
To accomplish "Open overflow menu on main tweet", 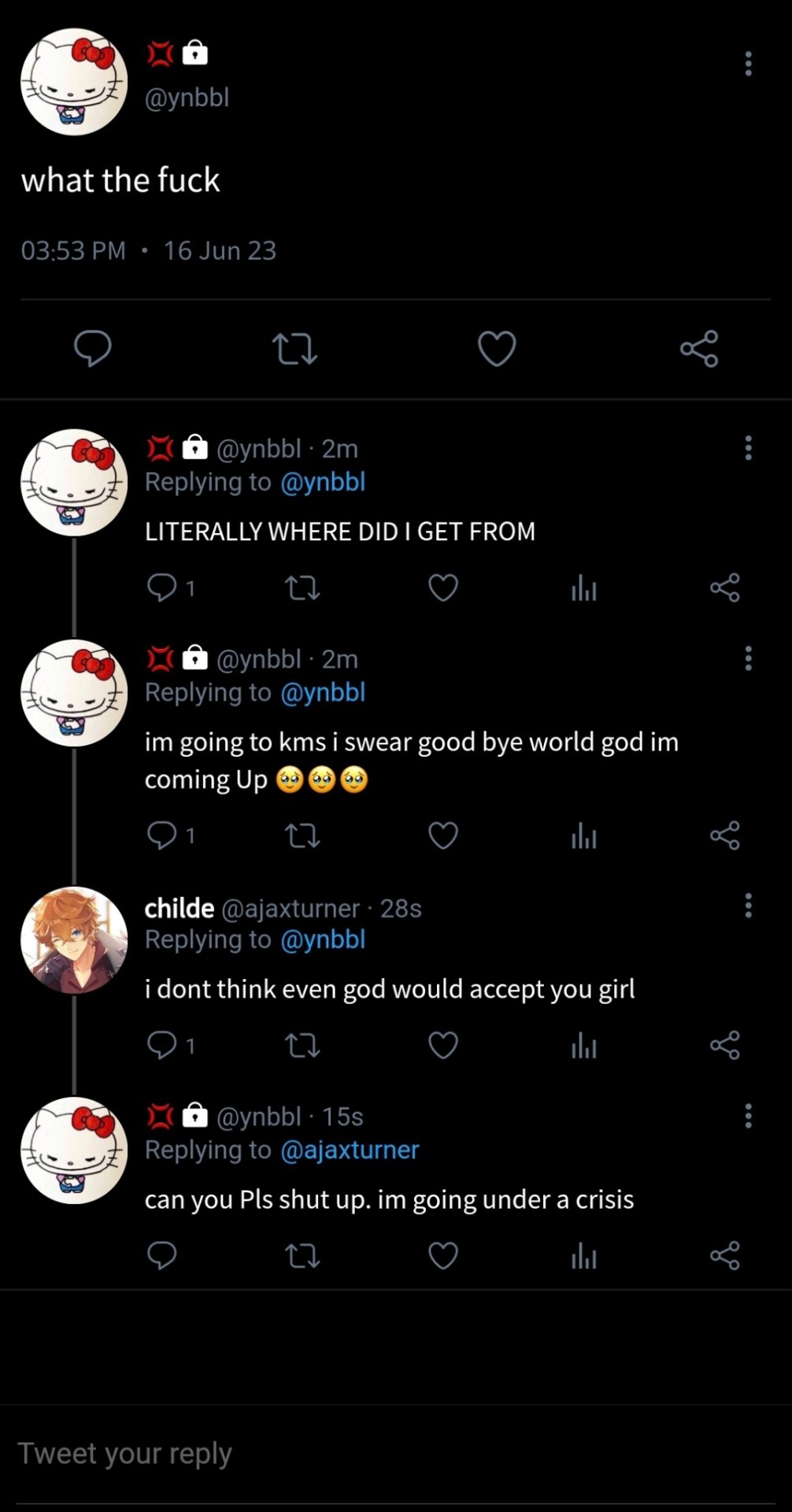I will pyautogui.click(x=748, y=64).
